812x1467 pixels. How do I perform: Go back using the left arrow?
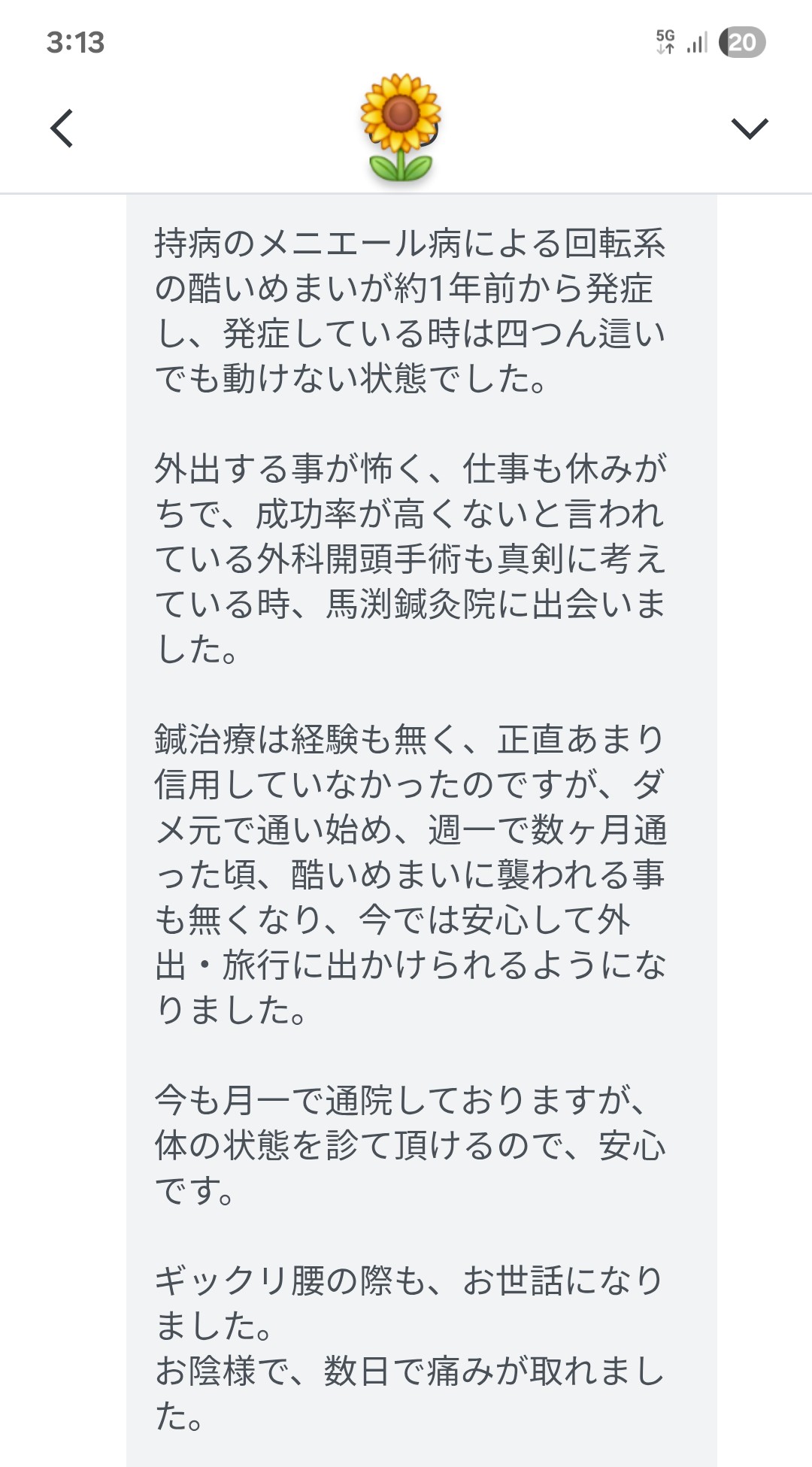pos(62,129)
